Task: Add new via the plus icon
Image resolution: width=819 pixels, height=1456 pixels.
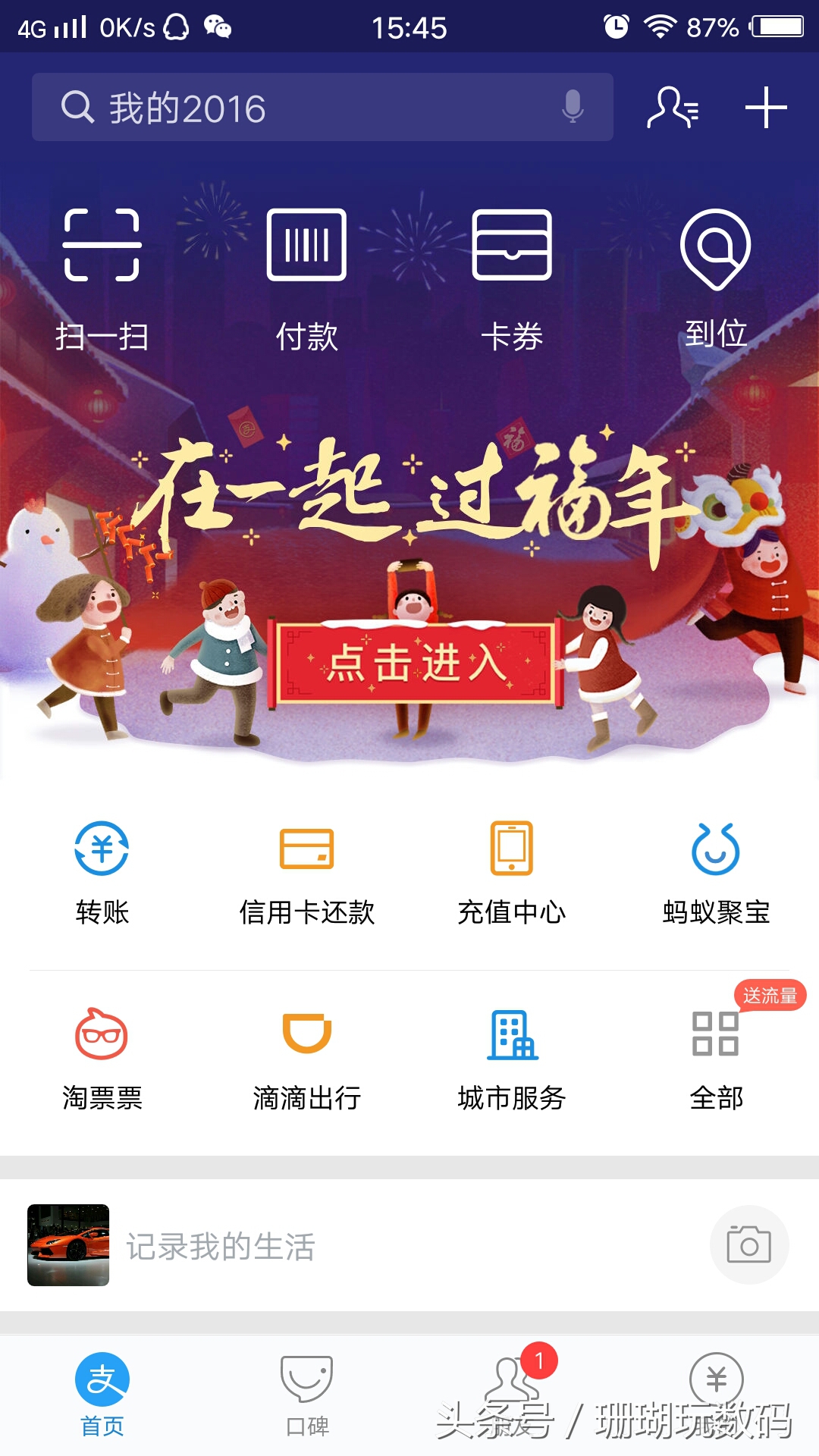Action: 766,106
